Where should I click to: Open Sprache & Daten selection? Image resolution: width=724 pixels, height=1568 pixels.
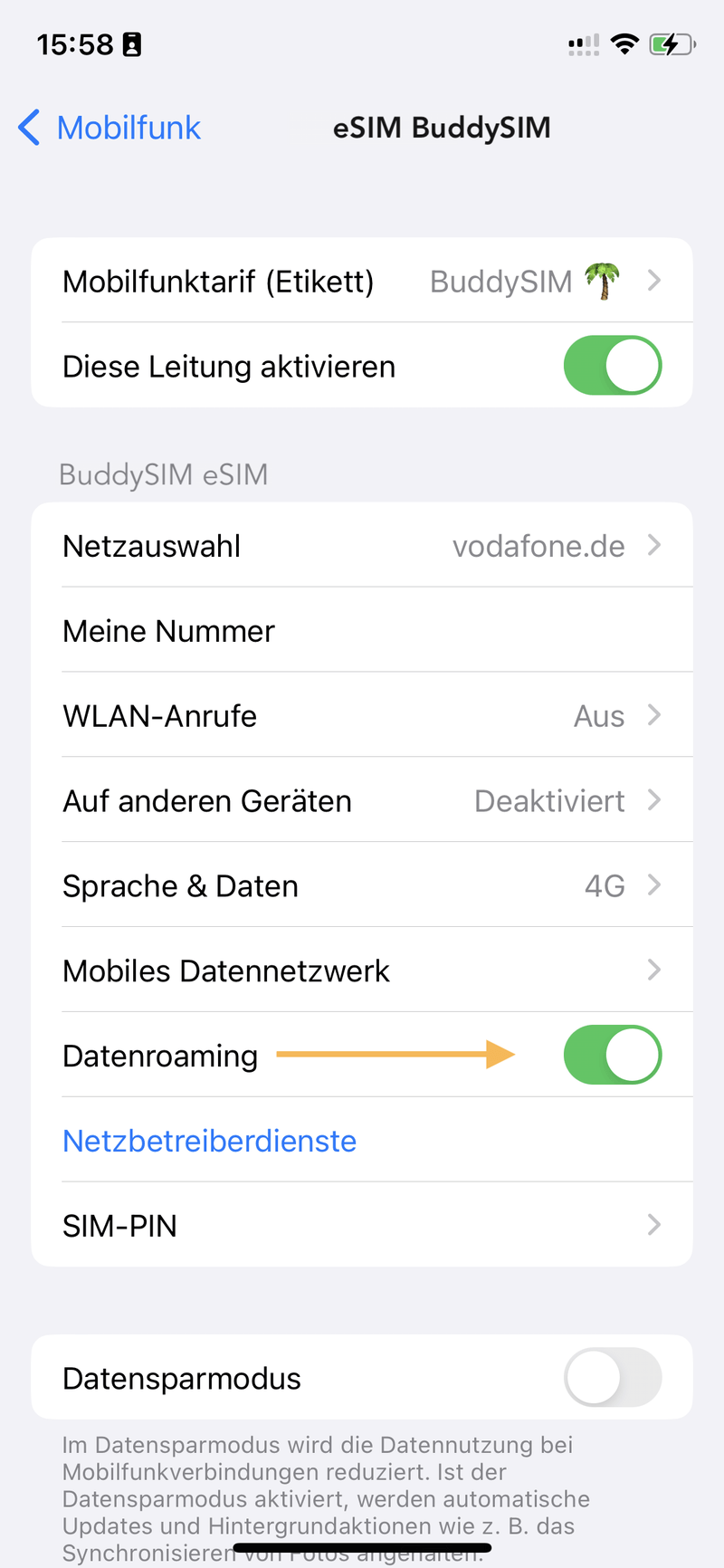pyautogui.click(x=362, y=885)
